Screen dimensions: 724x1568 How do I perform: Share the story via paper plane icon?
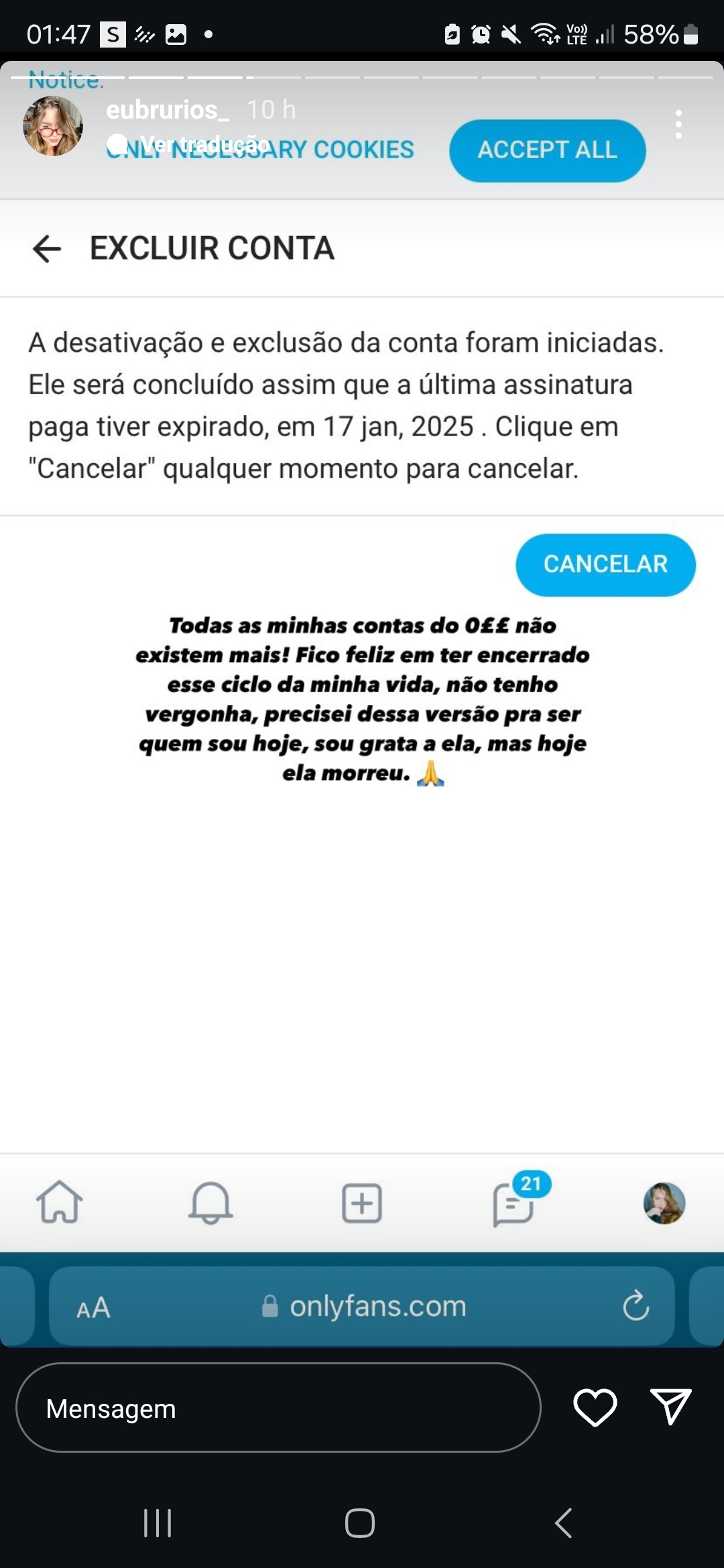click(x=670, y=1407)
